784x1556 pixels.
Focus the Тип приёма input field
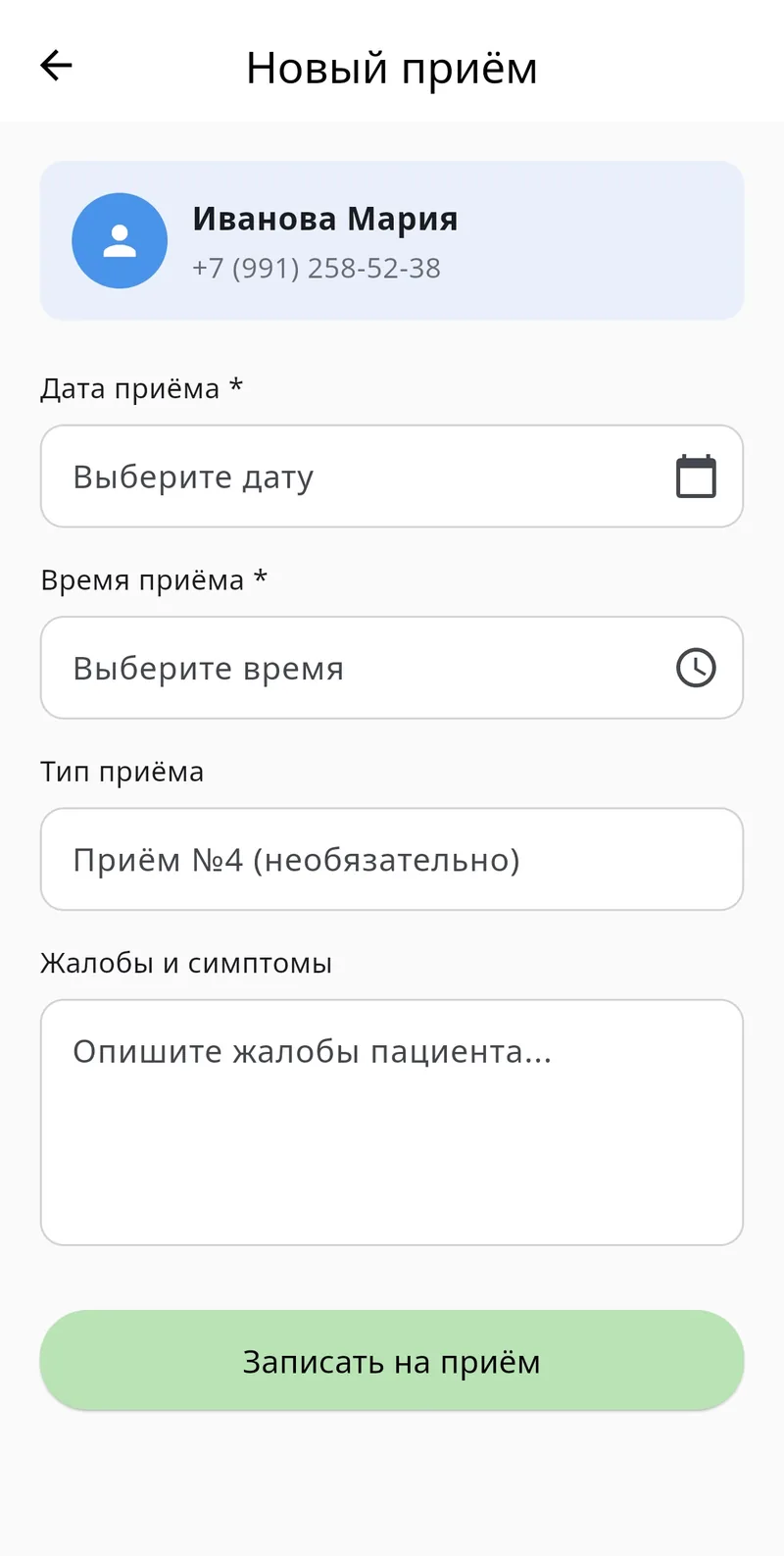click(x=392, y=859)
